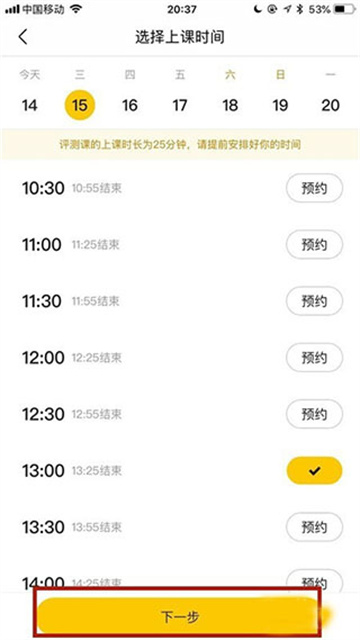Select Thursday the 16th
This screenshot has width=360, height=640.
pos(130,105)
